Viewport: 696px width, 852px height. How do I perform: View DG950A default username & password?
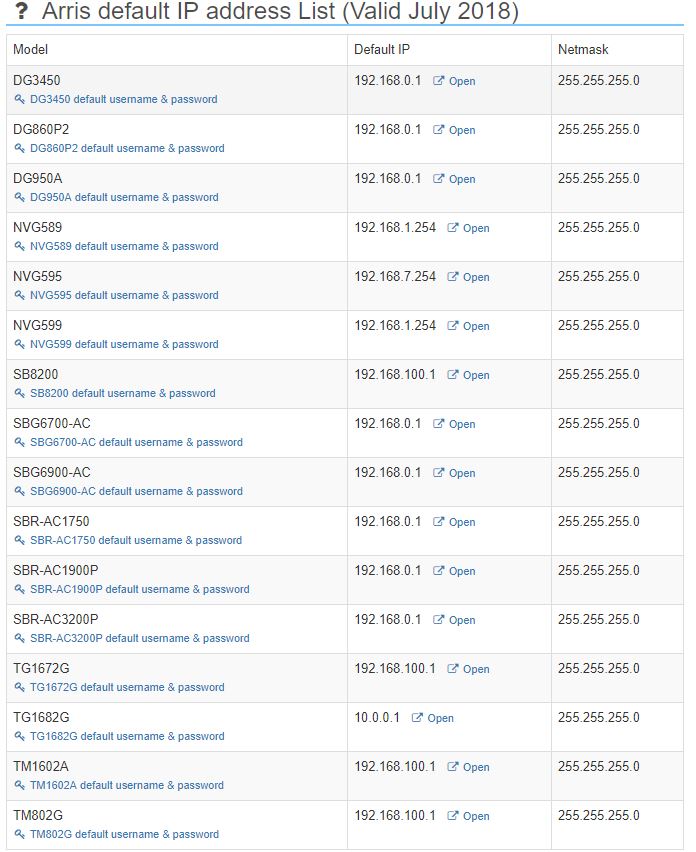pyautogui.click(x=123, y=197)
